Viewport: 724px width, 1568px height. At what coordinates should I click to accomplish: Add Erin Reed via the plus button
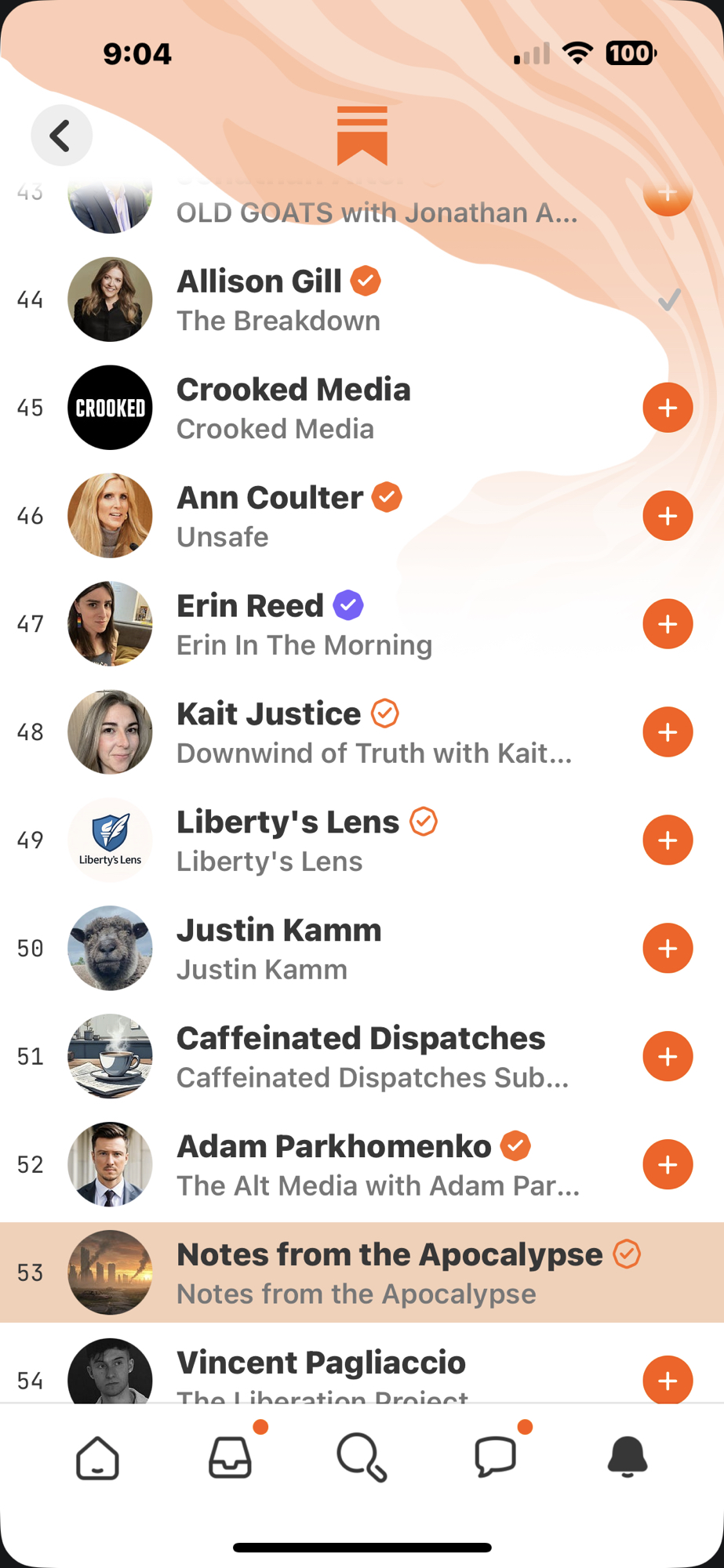tap(667, 624)
